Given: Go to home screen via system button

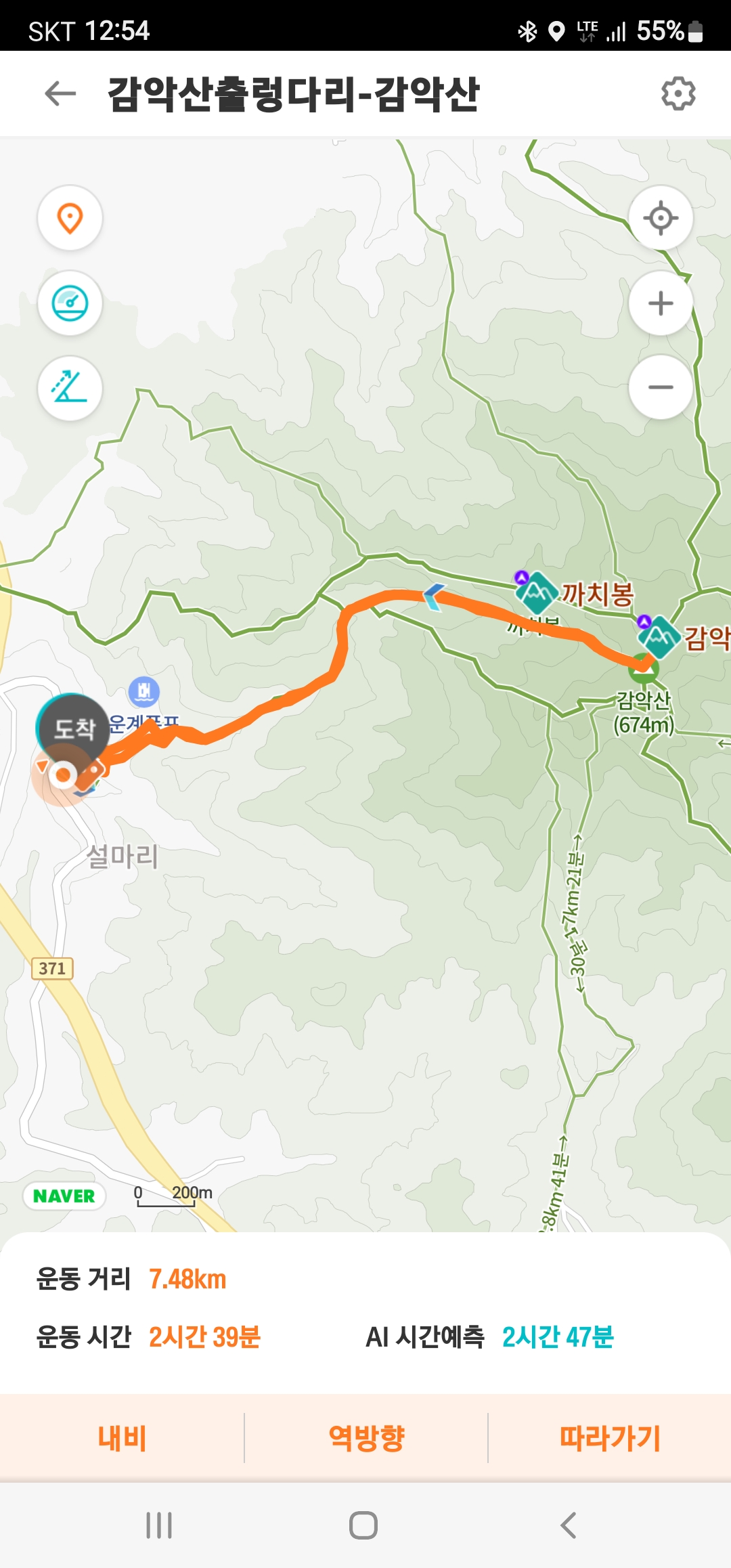Looking at the screenshot, I should point(363,1525).
